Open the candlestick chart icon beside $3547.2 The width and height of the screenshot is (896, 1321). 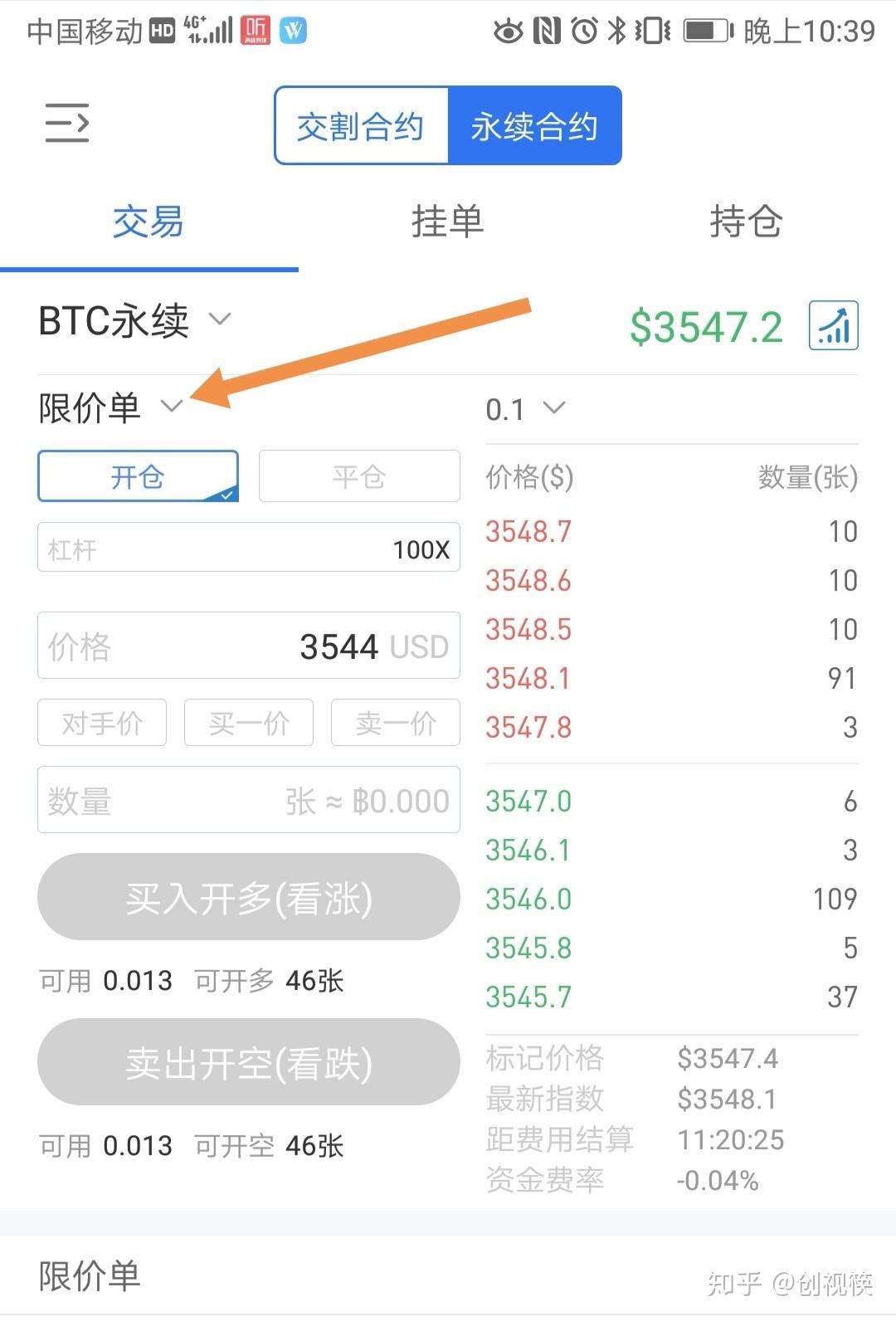pos(832,326)
